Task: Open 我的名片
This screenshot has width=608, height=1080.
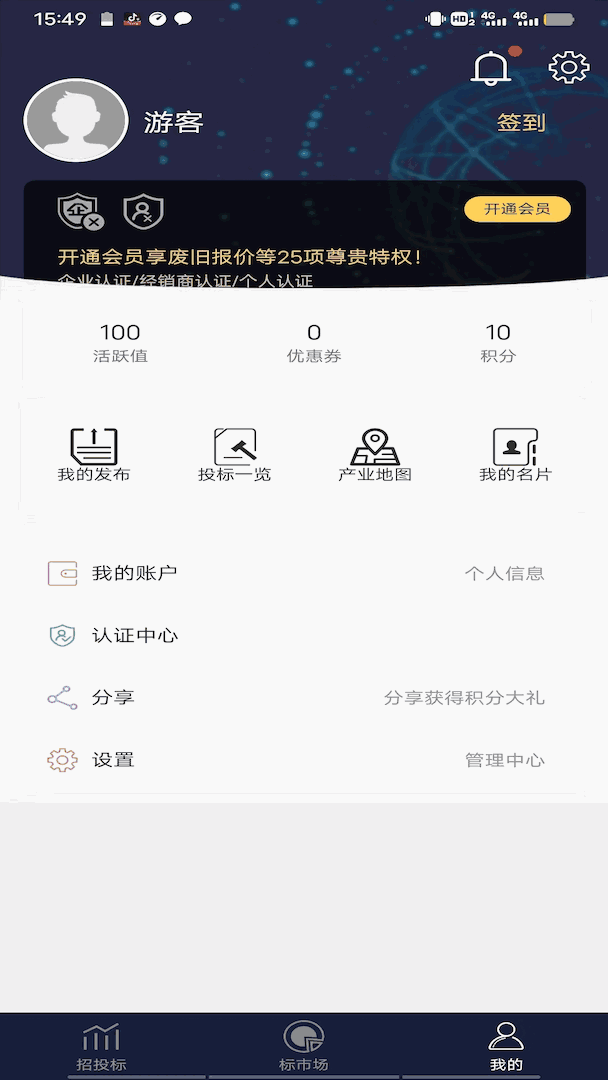Action: [515, 455]
